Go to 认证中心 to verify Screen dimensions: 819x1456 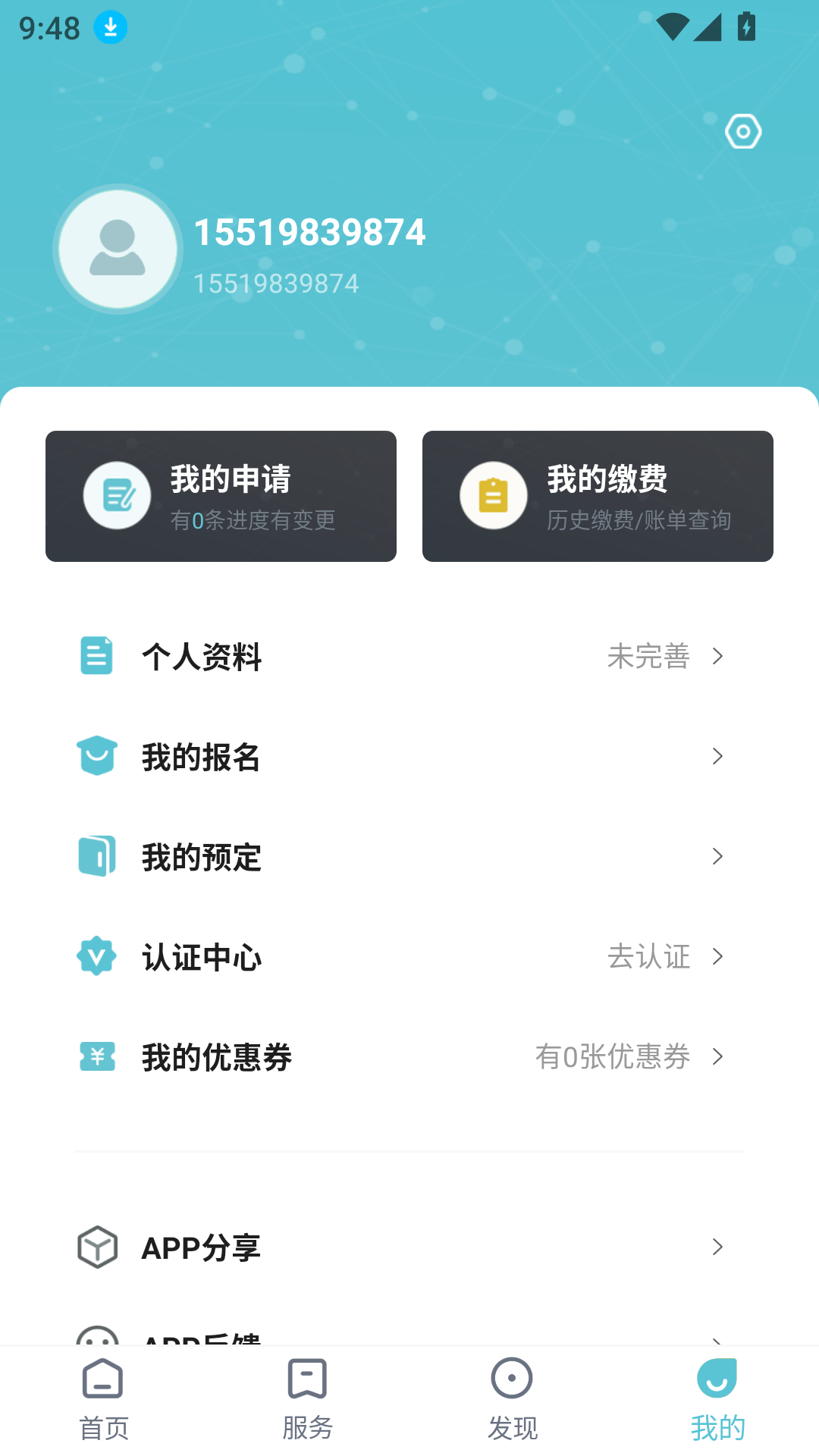409,956
